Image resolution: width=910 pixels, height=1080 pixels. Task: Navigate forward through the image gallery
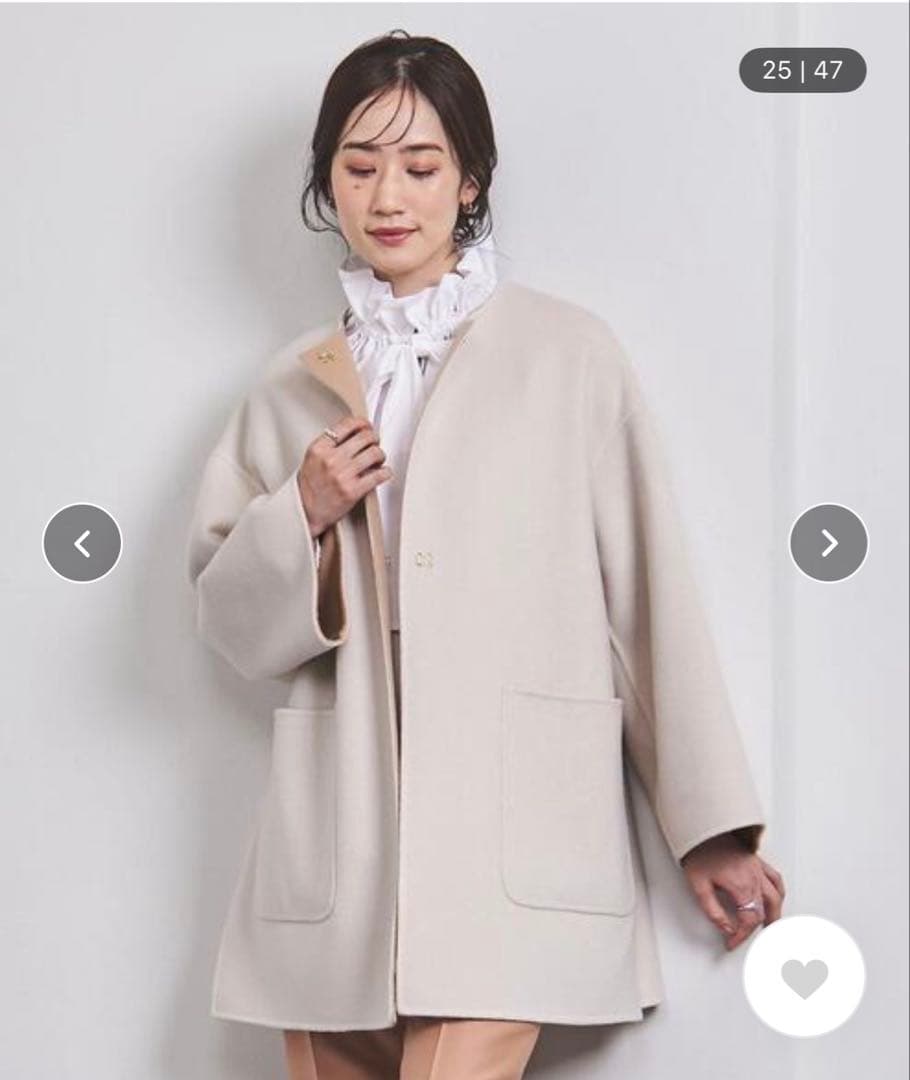click(826, 543)
